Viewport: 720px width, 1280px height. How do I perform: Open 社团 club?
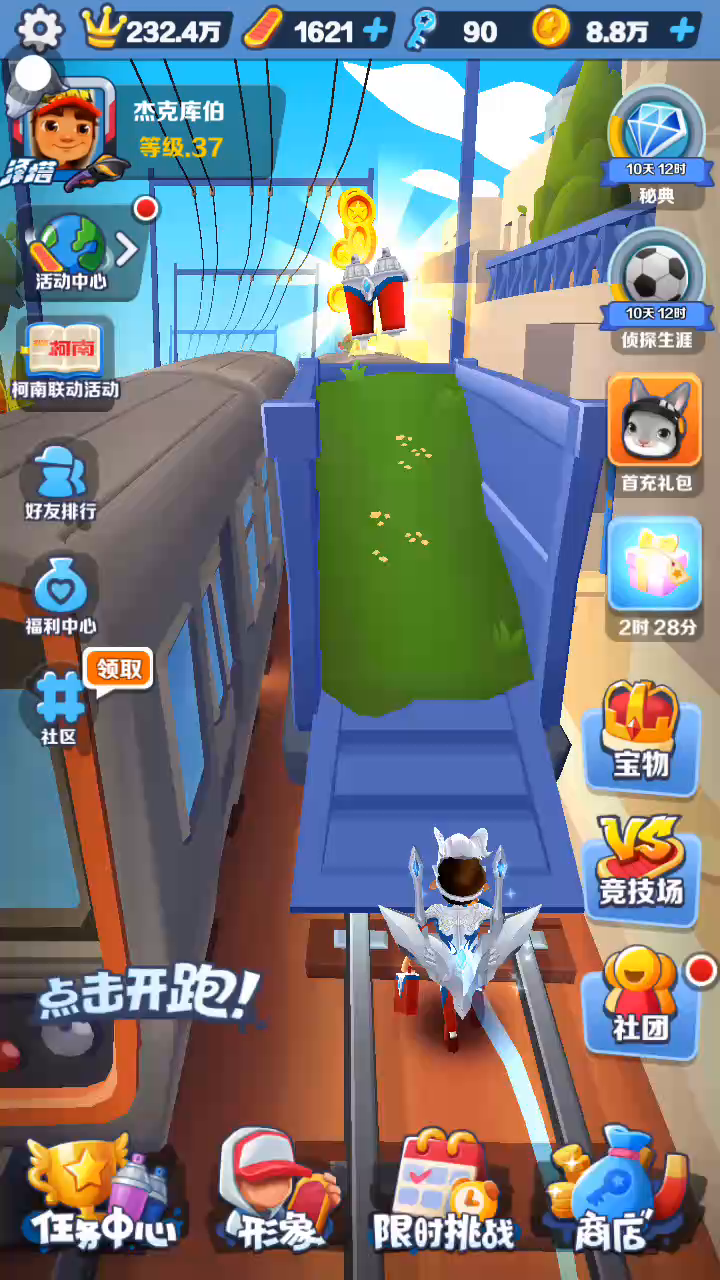tap(641, 1000)
